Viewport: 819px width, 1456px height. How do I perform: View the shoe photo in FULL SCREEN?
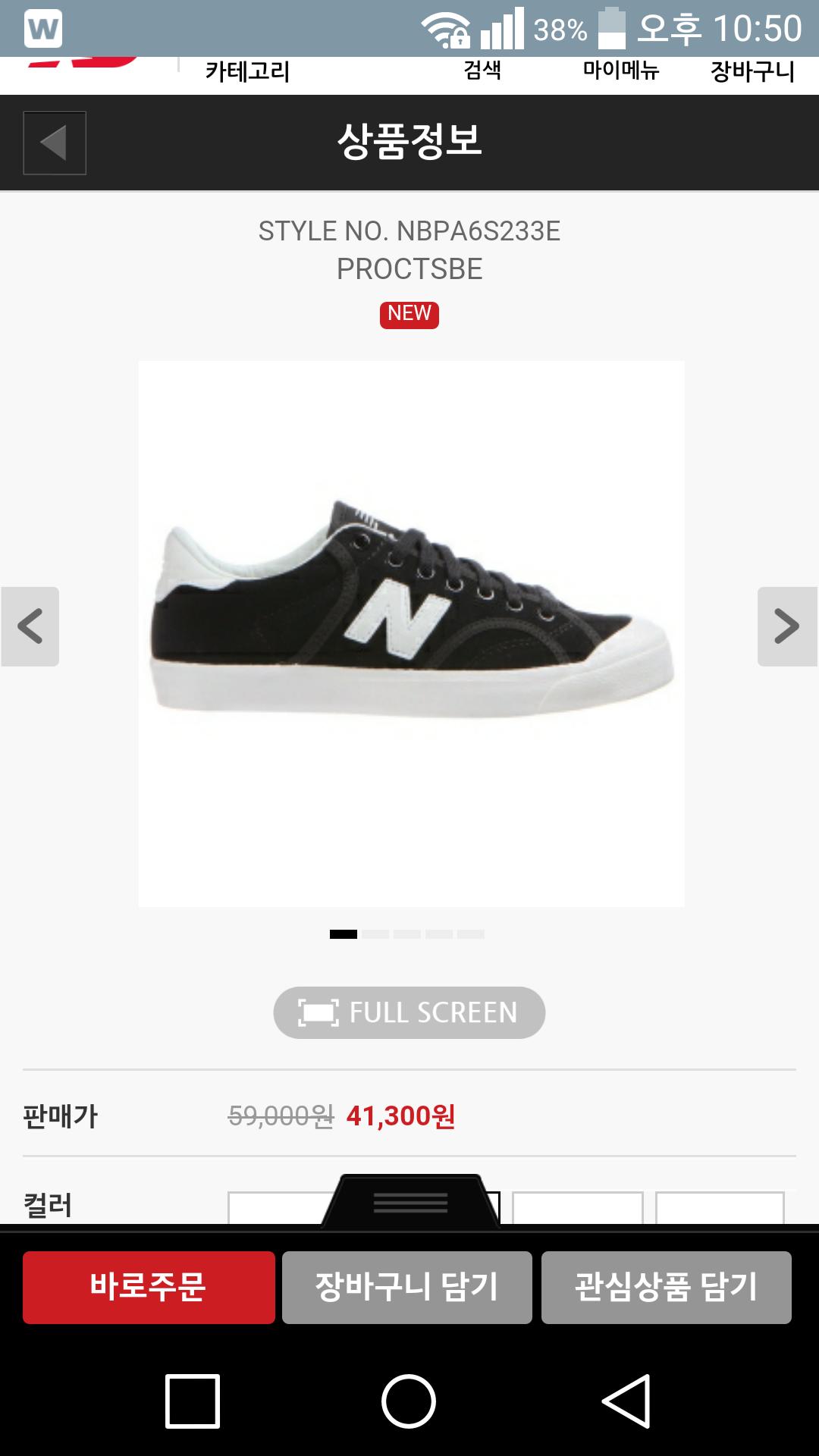click(409, 1012)
